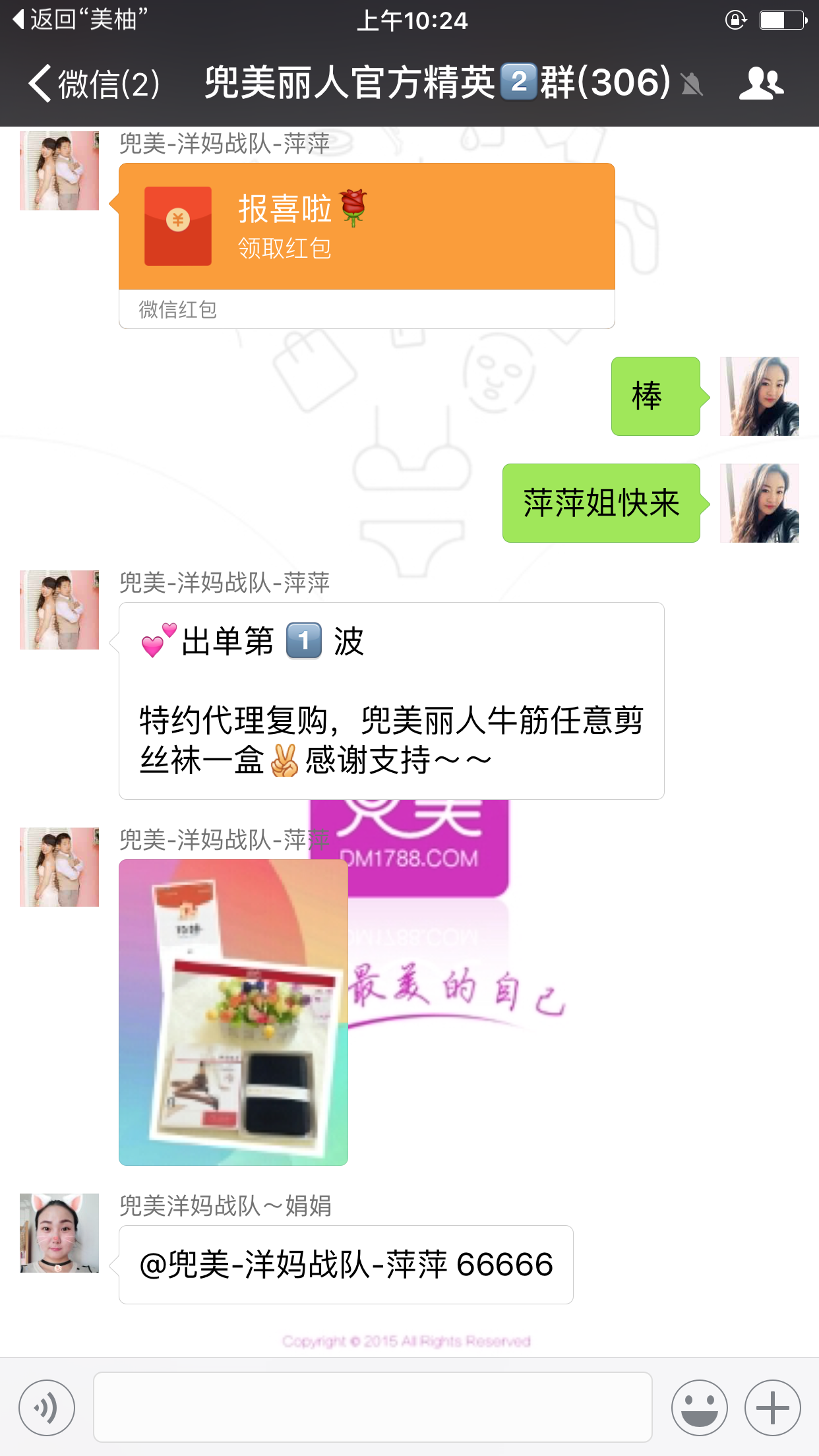Switch to voice message input
819x1456 pixels.
pyautogui.click(x=47, y=1408)
